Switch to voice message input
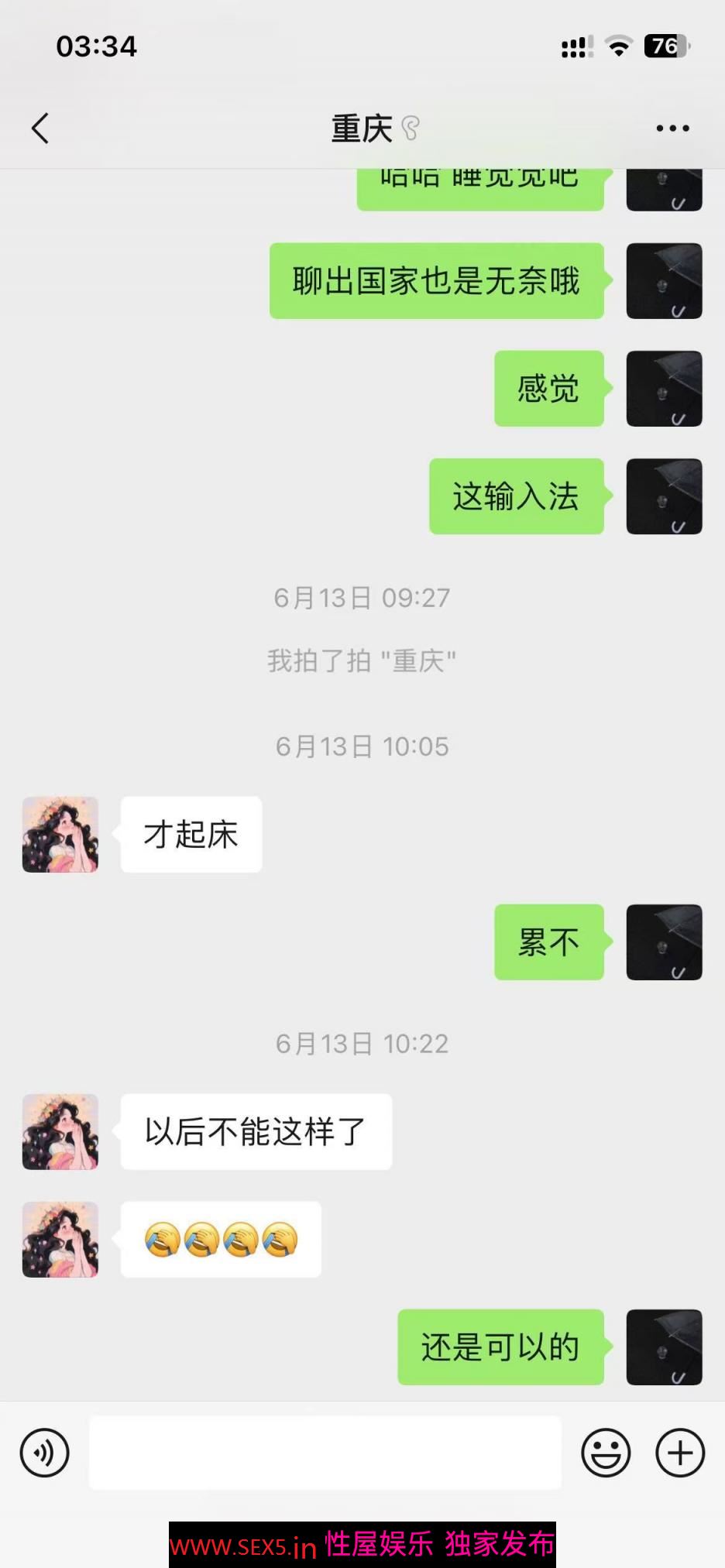 pyautogui.click(x=45, y=1453)
